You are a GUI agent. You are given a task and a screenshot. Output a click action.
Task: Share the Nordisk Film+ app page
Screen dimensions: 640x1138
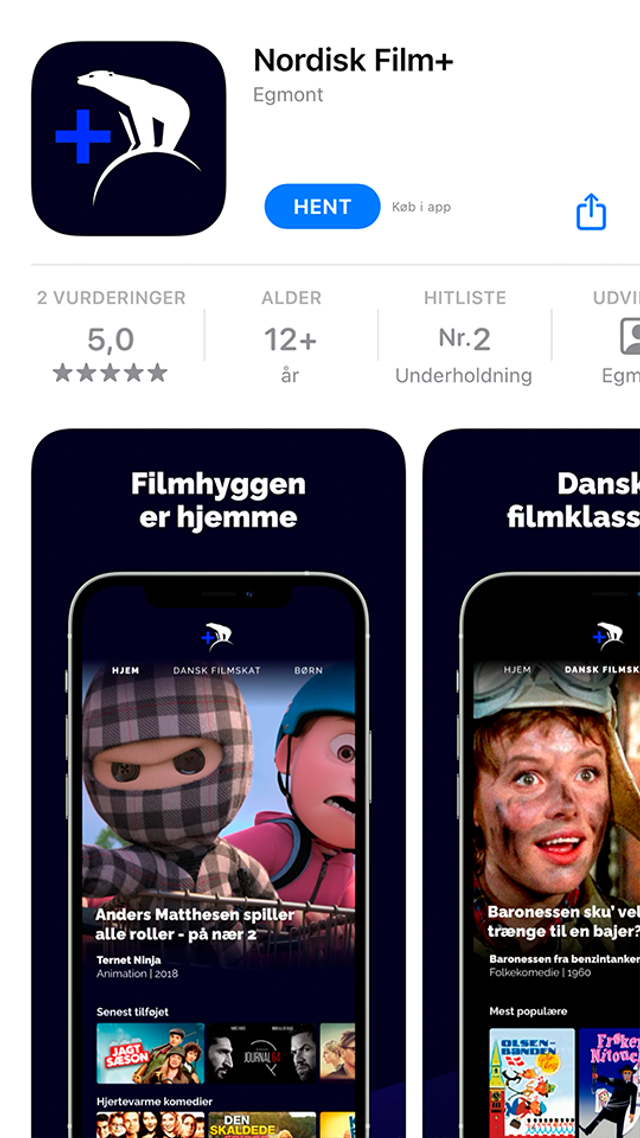[x=591, y=211]
